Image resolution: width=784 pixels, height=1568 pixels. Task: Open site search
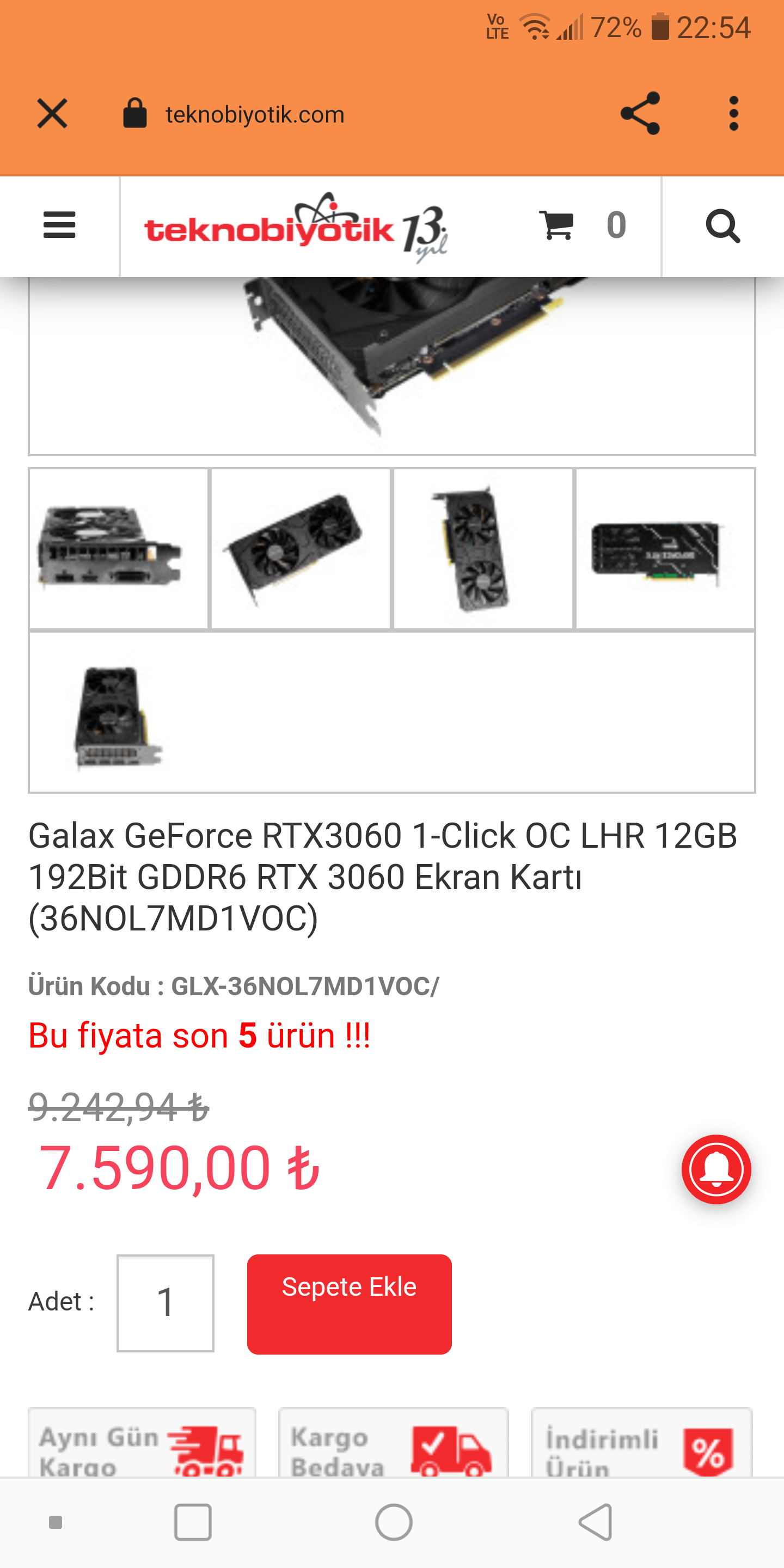coord(722,226)
